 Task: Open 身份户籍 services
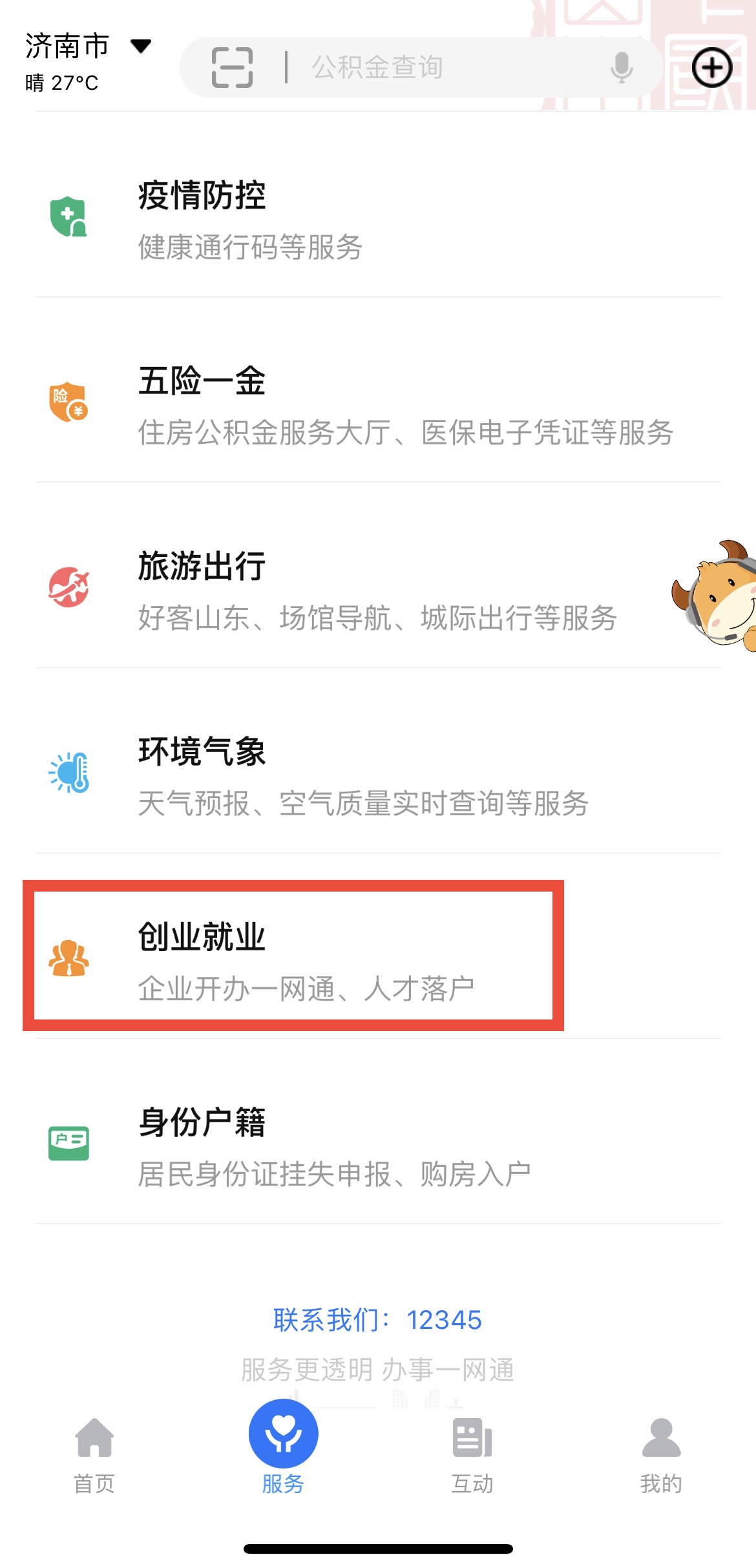click(378, 1147)
